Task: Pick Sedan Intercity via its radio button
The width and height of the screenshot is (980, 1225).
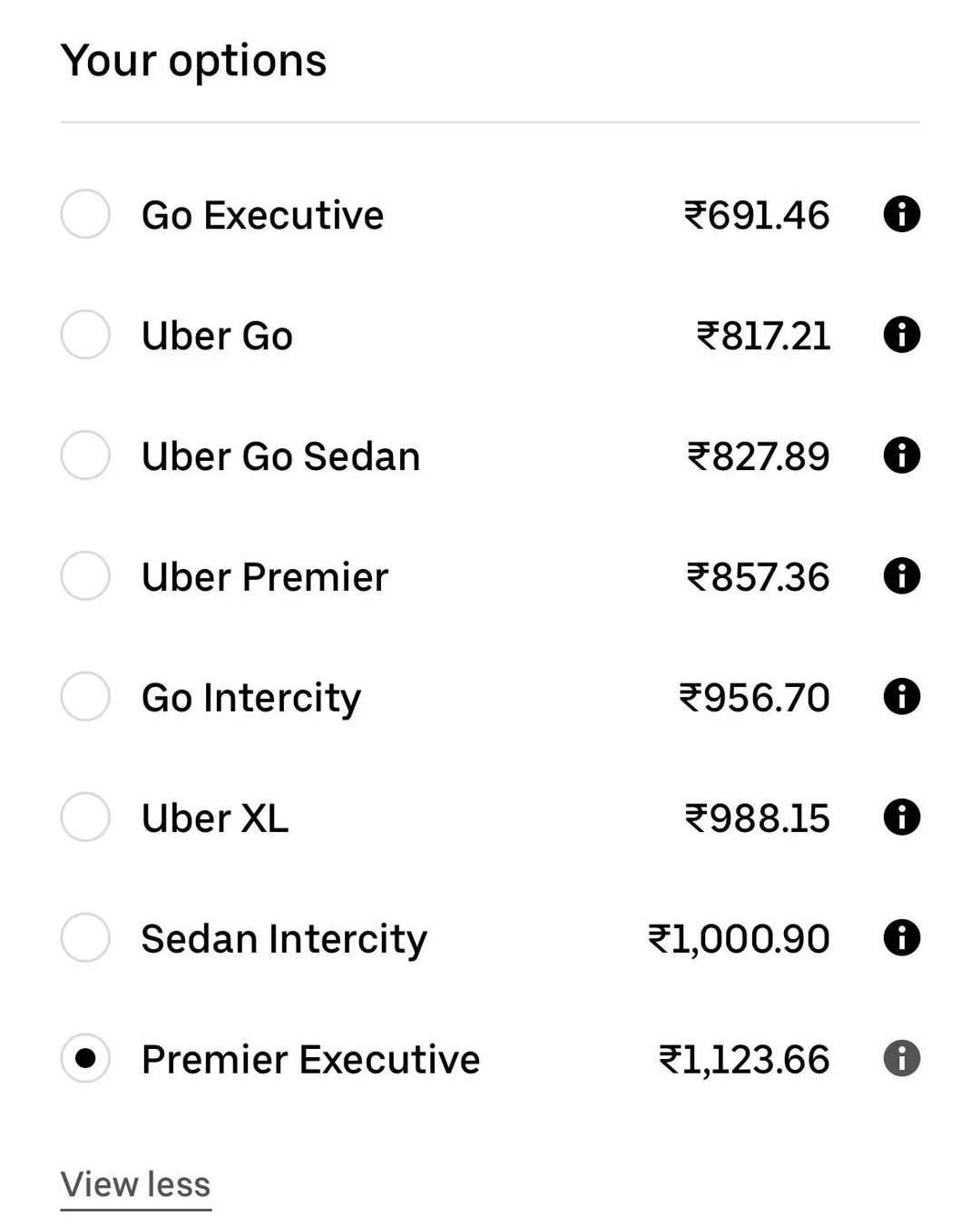Action: pos(85,938)
